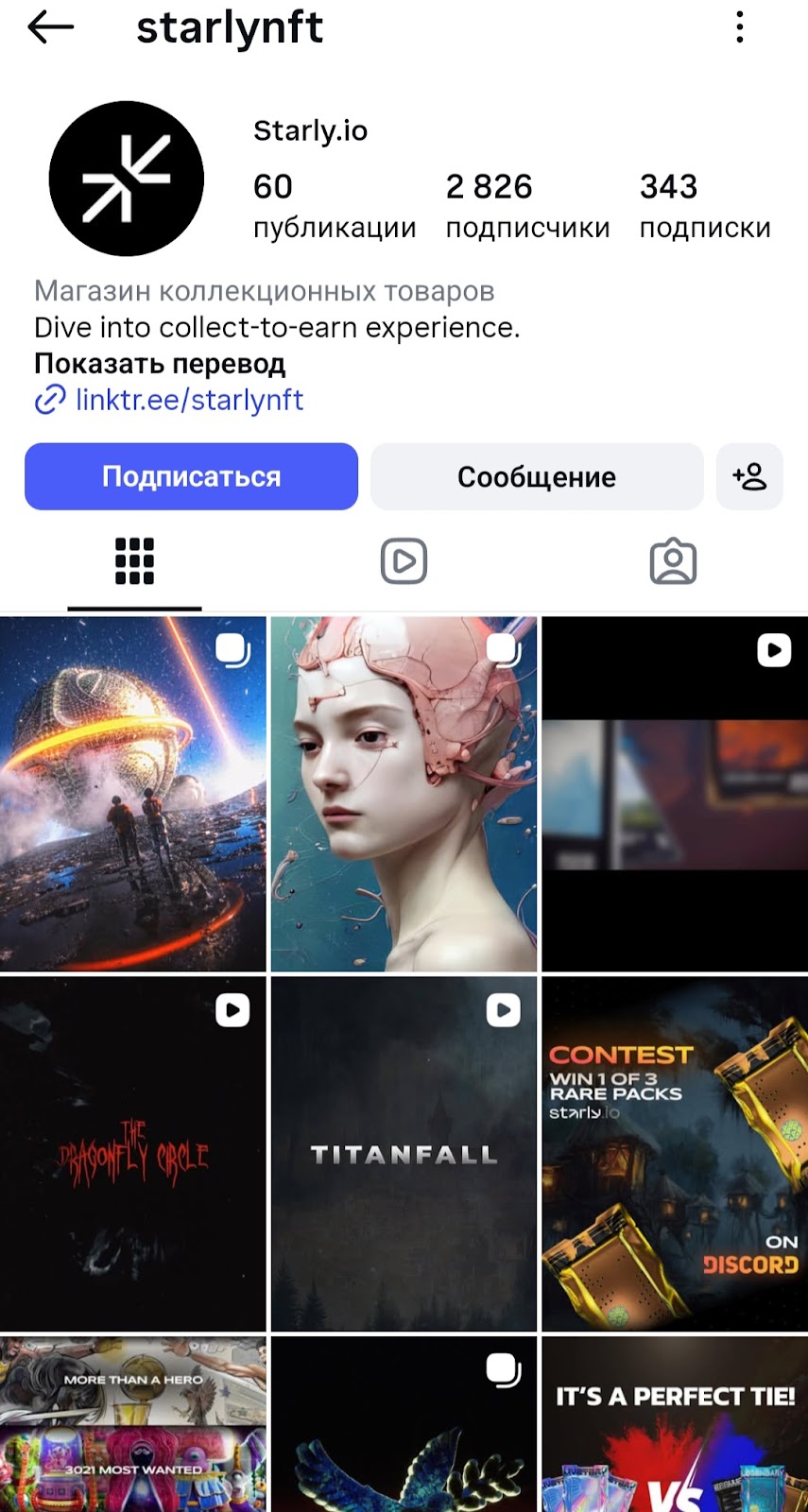Screen dimensions: 808x1512
Task: Open the pink helmet portrait post
Action: click(404, 794)
